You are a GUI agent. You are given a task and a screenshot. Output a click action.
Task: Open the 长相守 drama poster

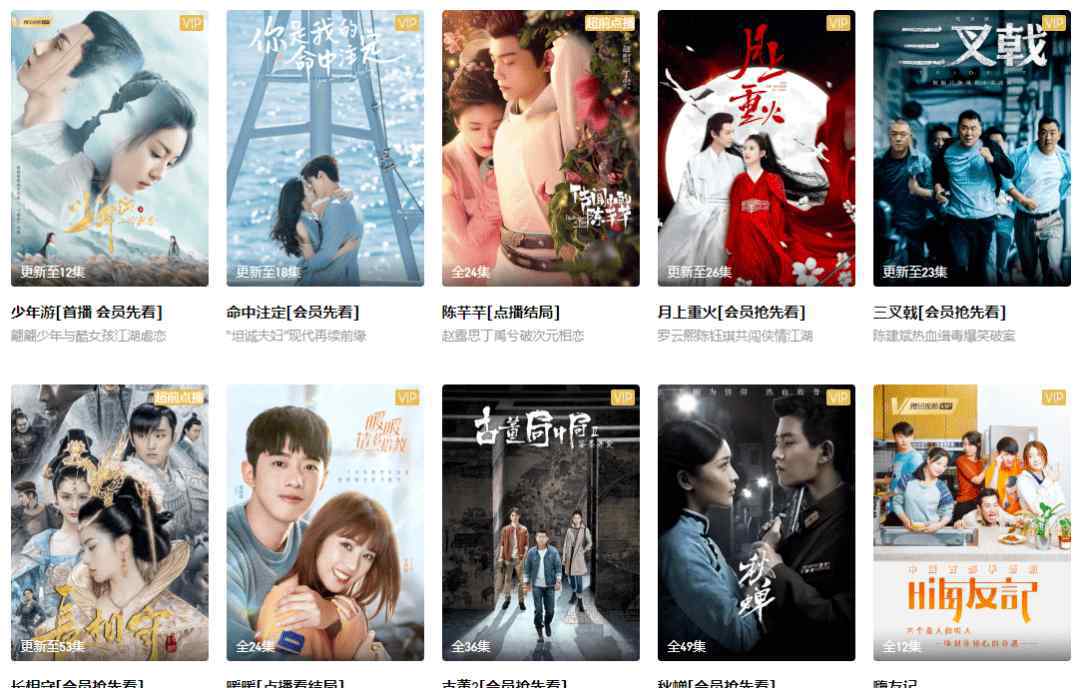pyautogui.click(x=110, y=522)
